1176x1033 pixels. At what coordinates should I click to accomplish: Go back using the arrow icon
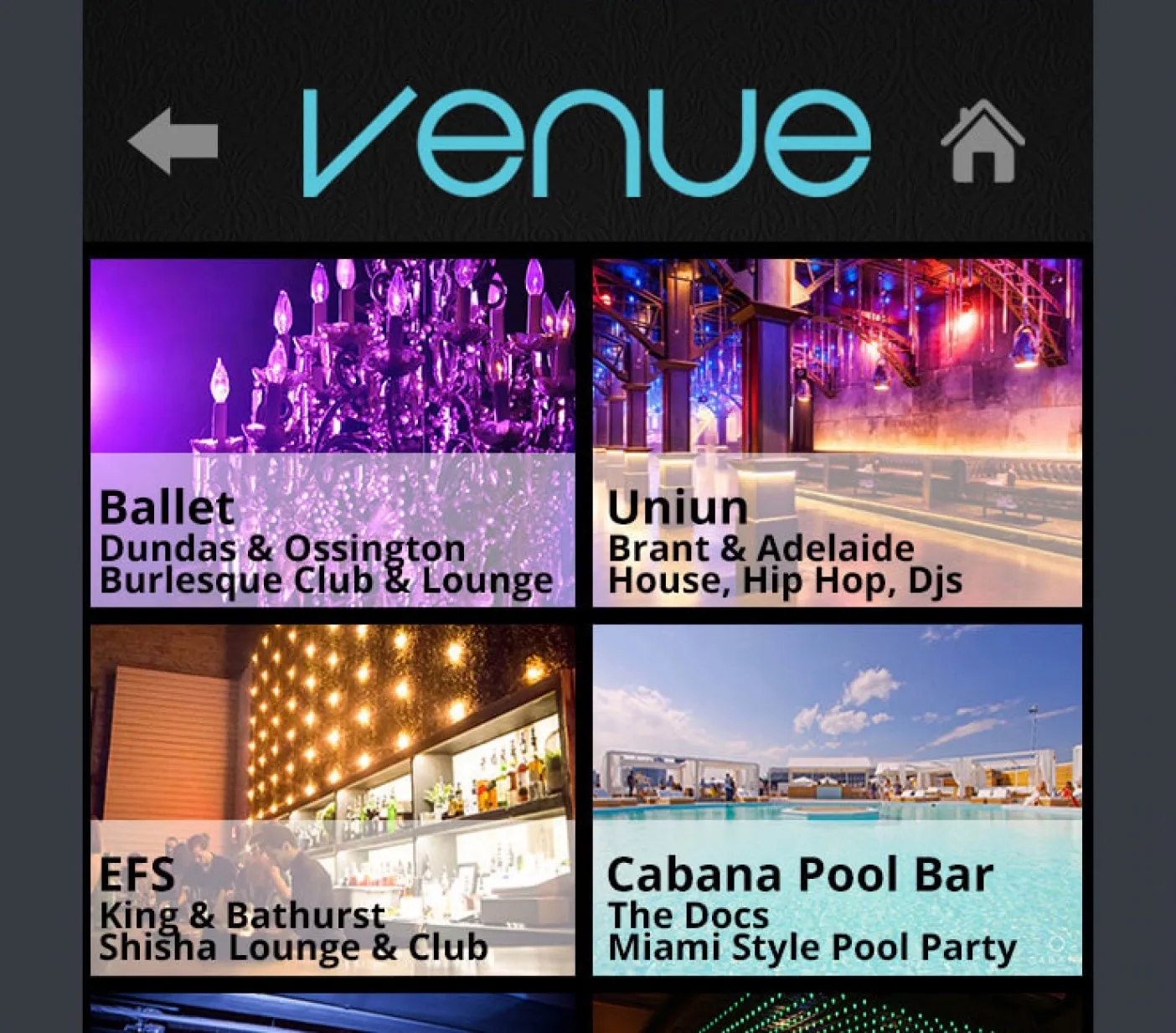[x=173, y=141]
